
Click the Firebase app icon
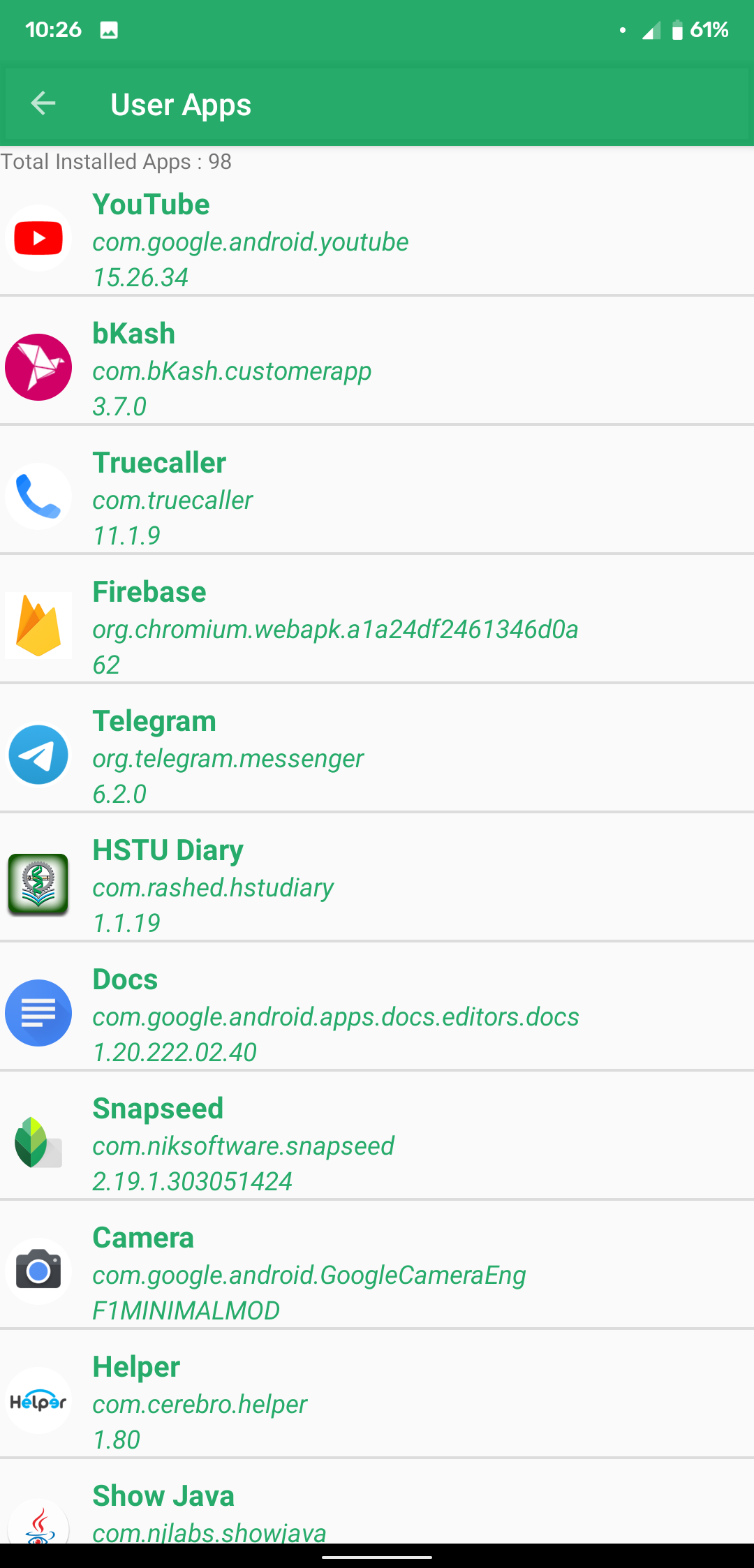pyautogui.click(x=38, y=625)
